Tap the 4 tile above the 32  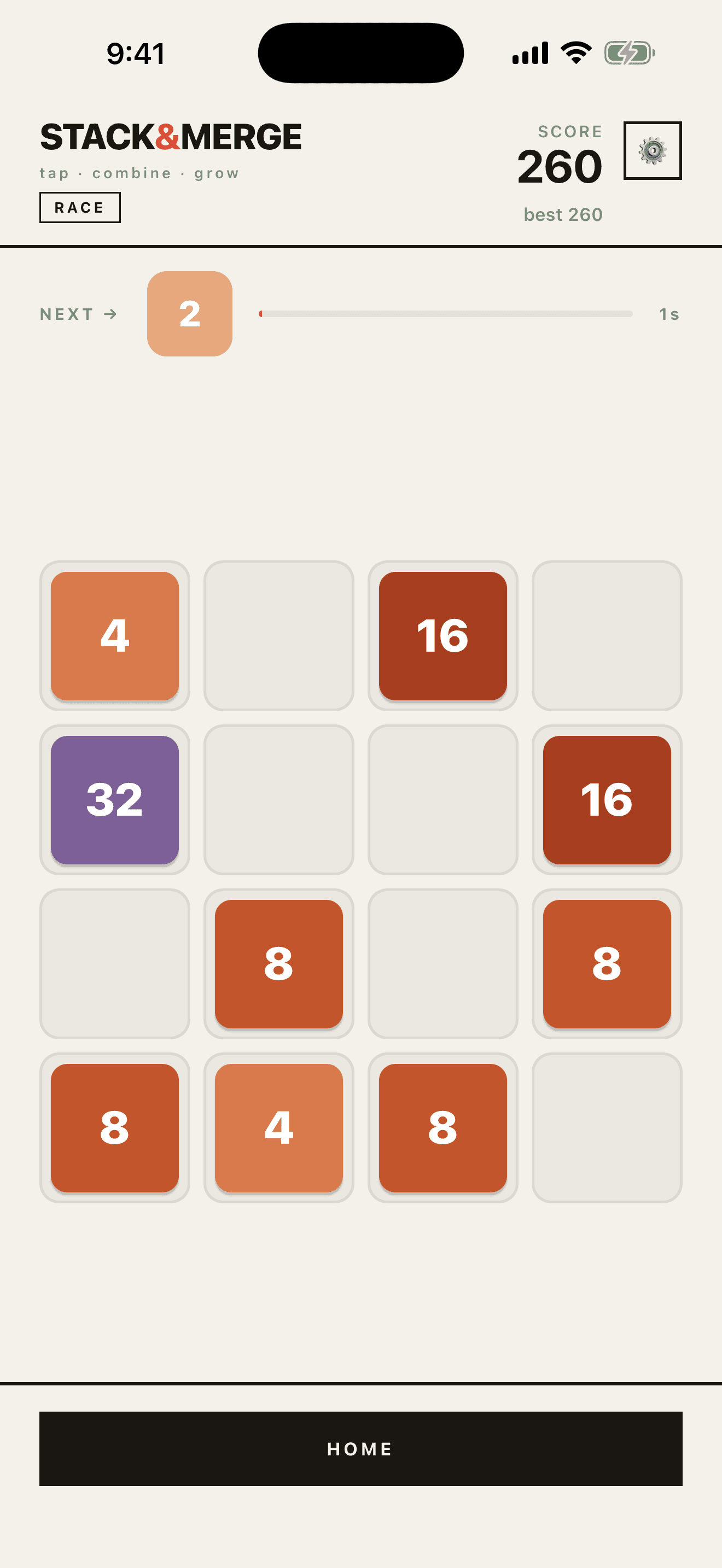[x=114, y=635]
